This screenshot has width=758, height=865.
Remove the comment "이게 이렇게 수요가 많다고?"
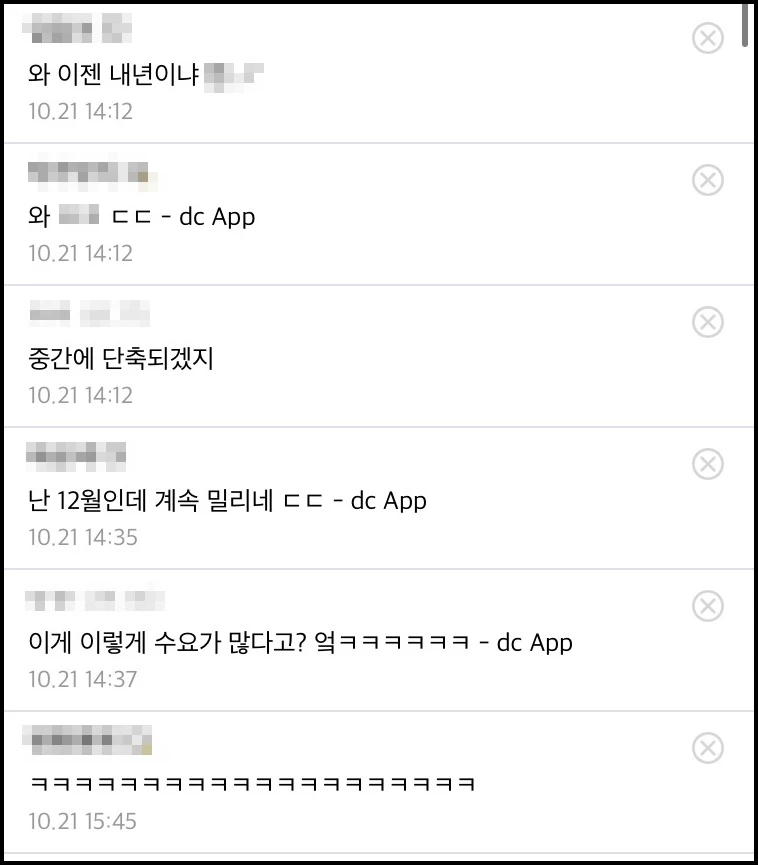click(707, 606)
